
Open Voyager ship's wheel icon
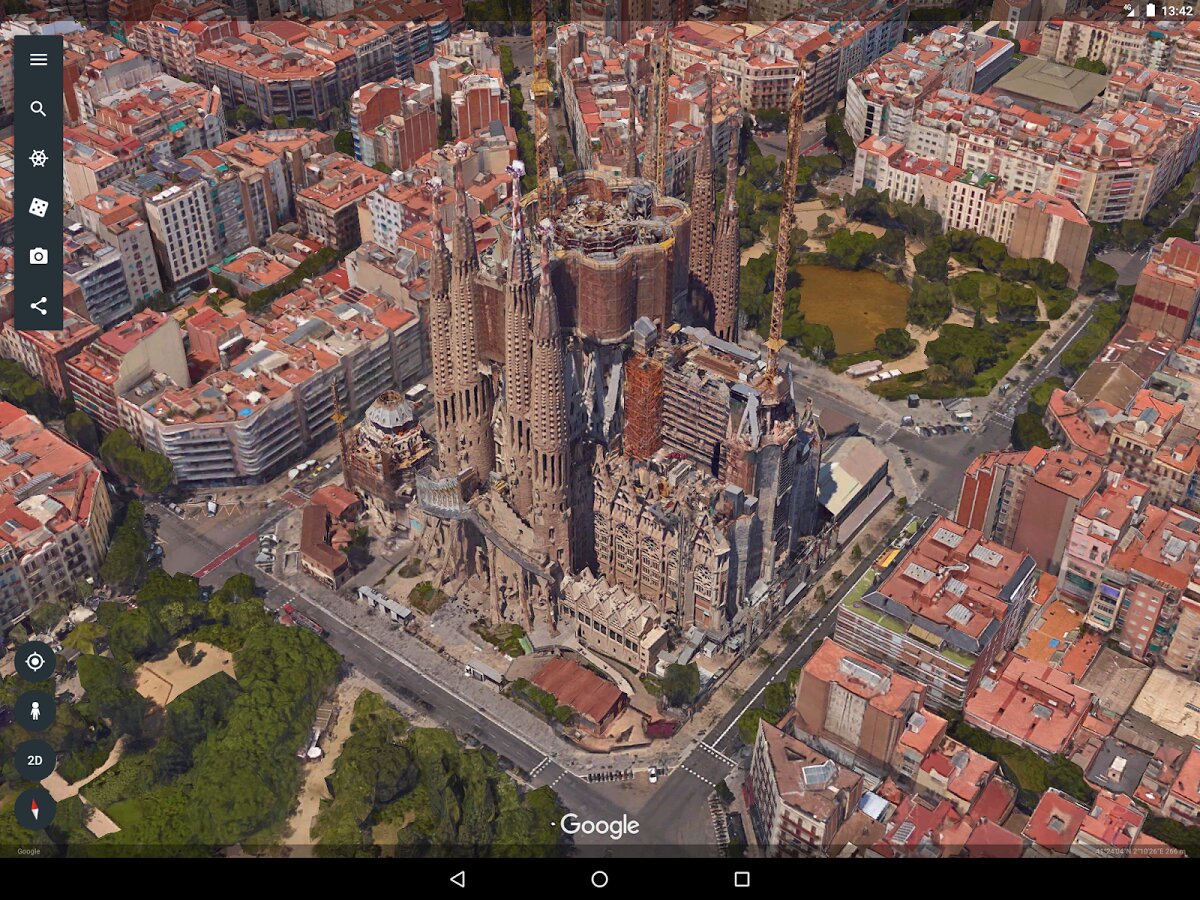coord(38,158)
